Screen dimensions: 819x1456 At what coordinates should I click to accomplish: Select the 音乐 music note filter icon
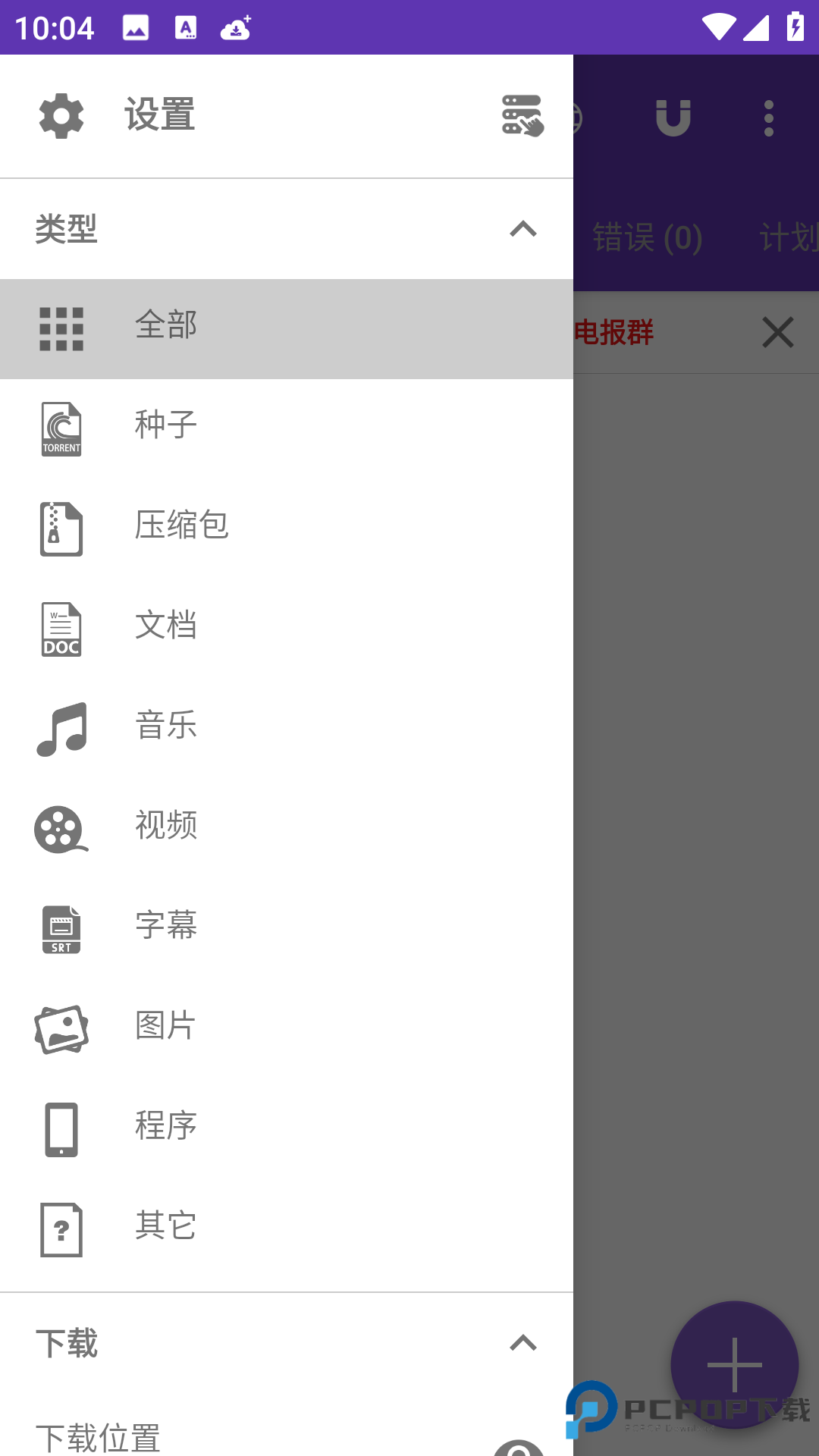[x=61, y=729]
